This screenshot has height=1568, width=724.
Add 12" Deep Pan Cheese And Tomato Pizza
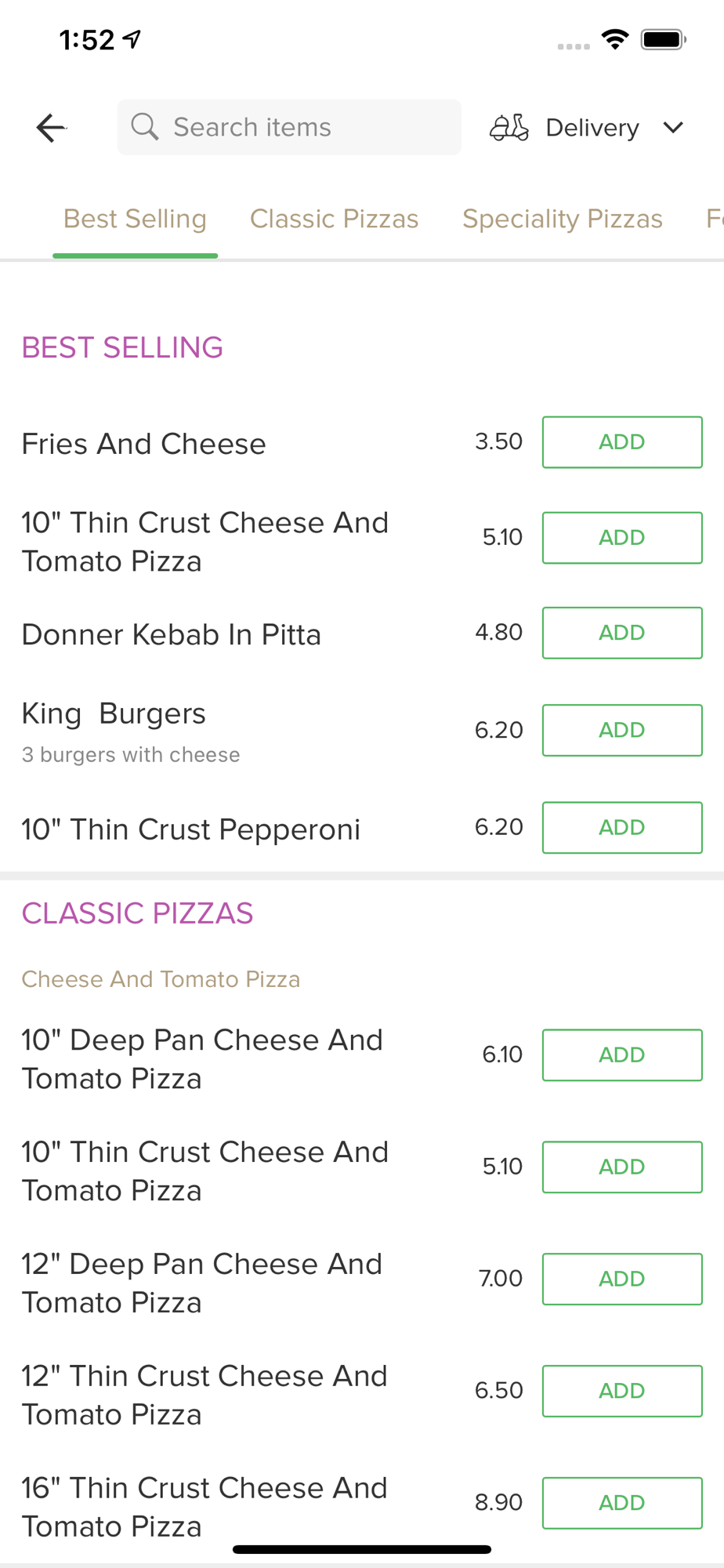621,1279
